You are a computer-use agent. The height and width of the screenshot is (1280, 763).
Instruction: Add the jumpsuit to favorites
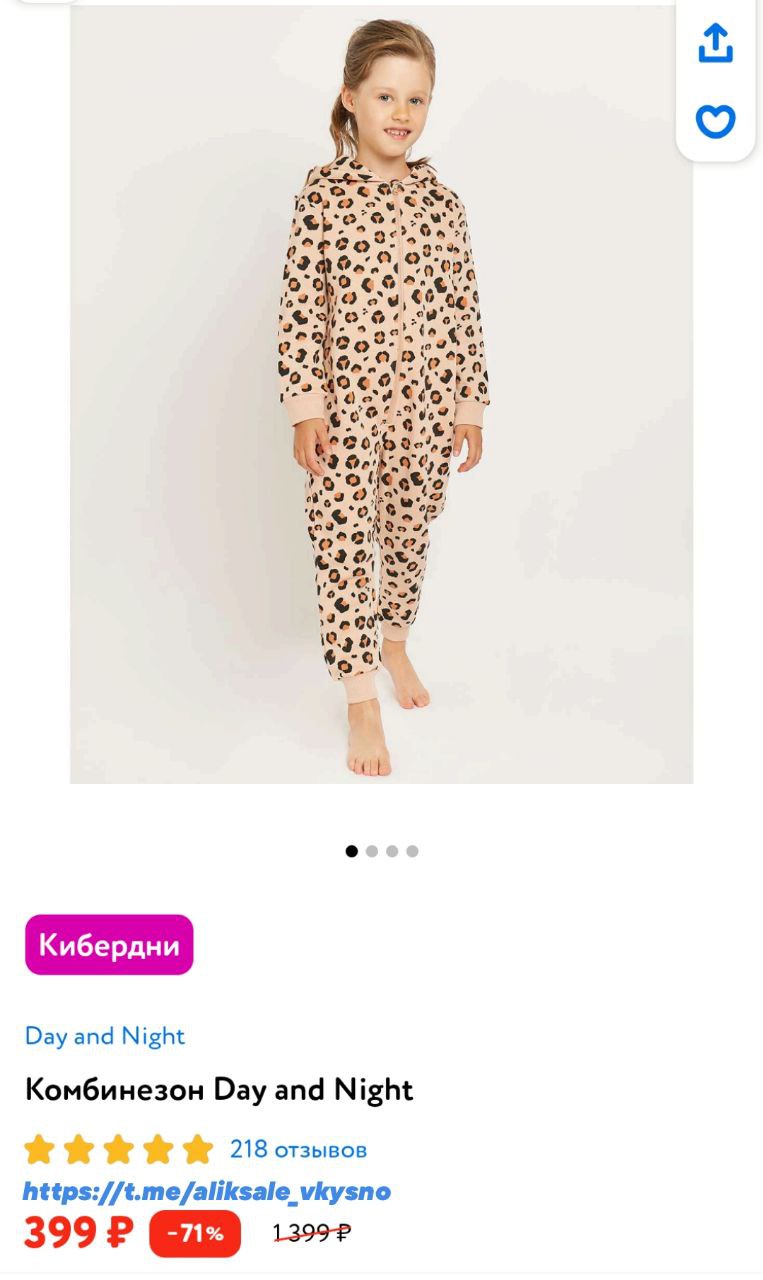pos(715,121)
